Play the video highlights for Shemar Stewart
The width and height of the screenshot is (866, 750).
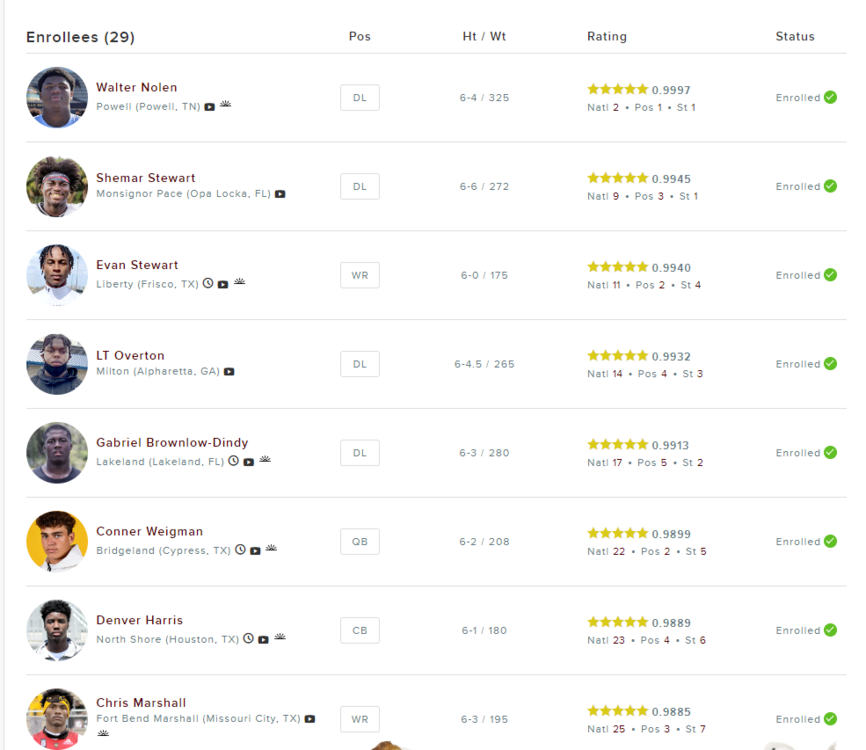point(280,195)
